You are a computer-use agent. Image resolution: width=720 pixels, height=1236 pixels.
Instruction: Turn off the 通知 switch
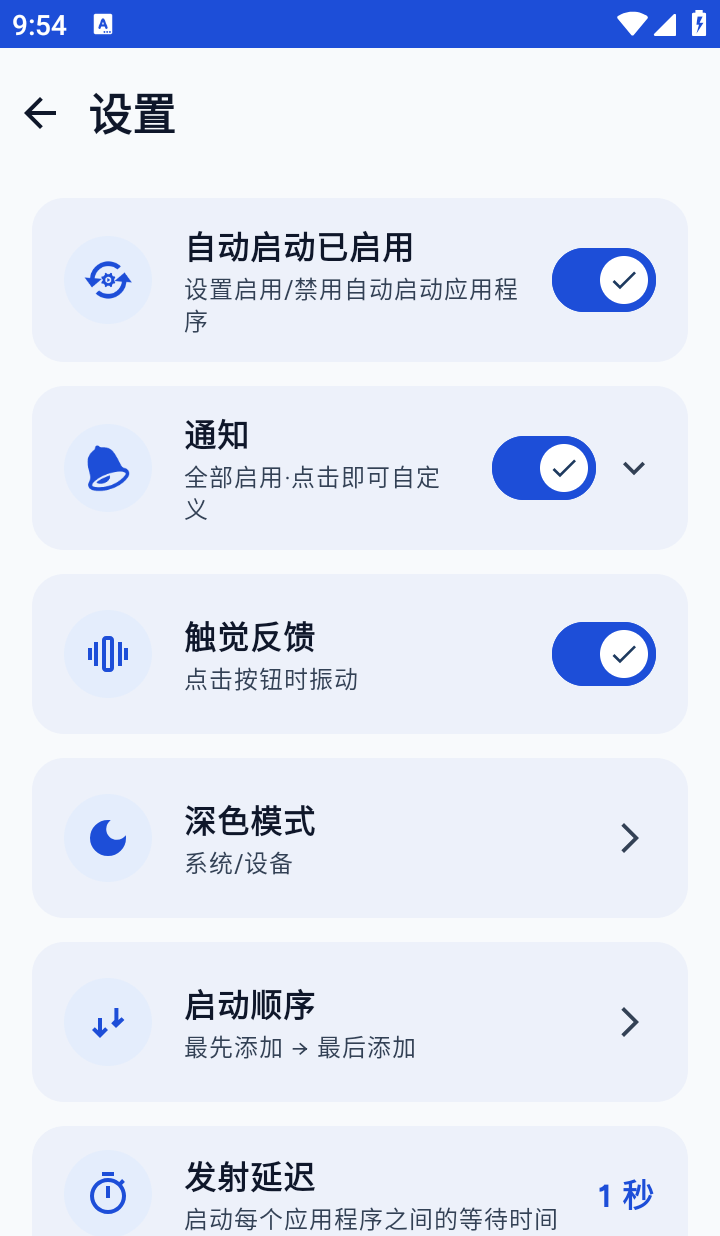pyautogui.click(x=544, y=468)
